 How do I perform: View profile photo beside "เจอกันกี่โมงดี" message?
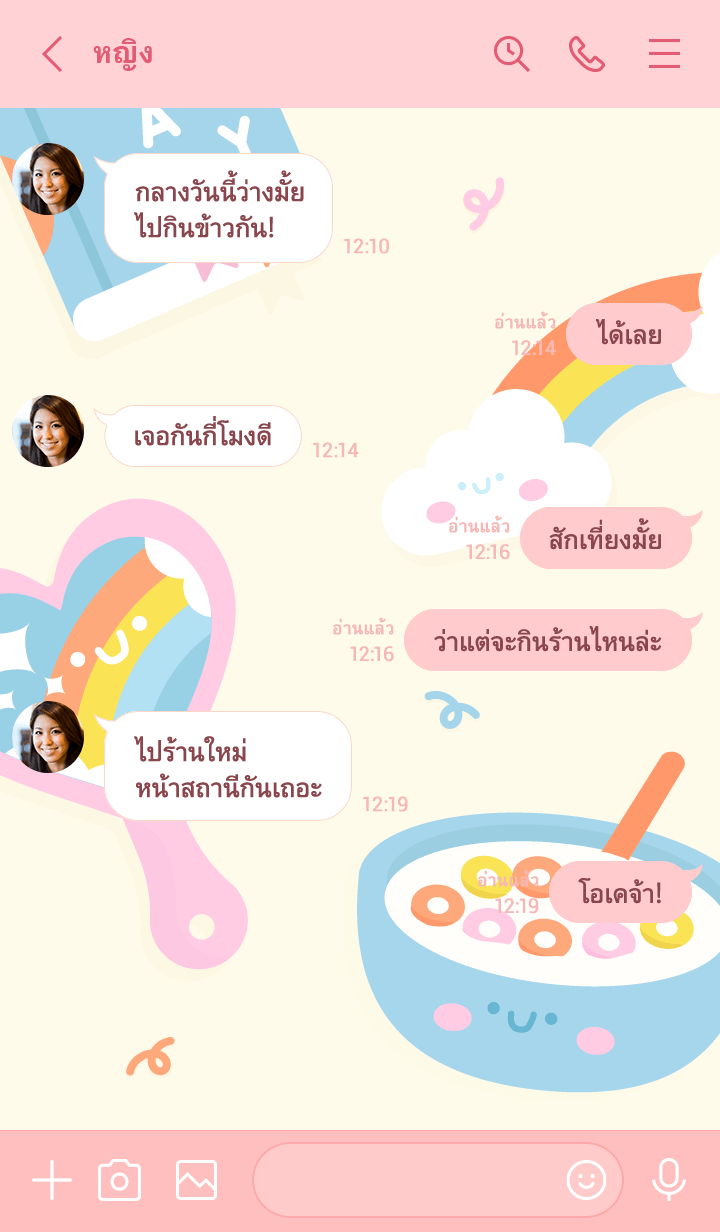48,431
